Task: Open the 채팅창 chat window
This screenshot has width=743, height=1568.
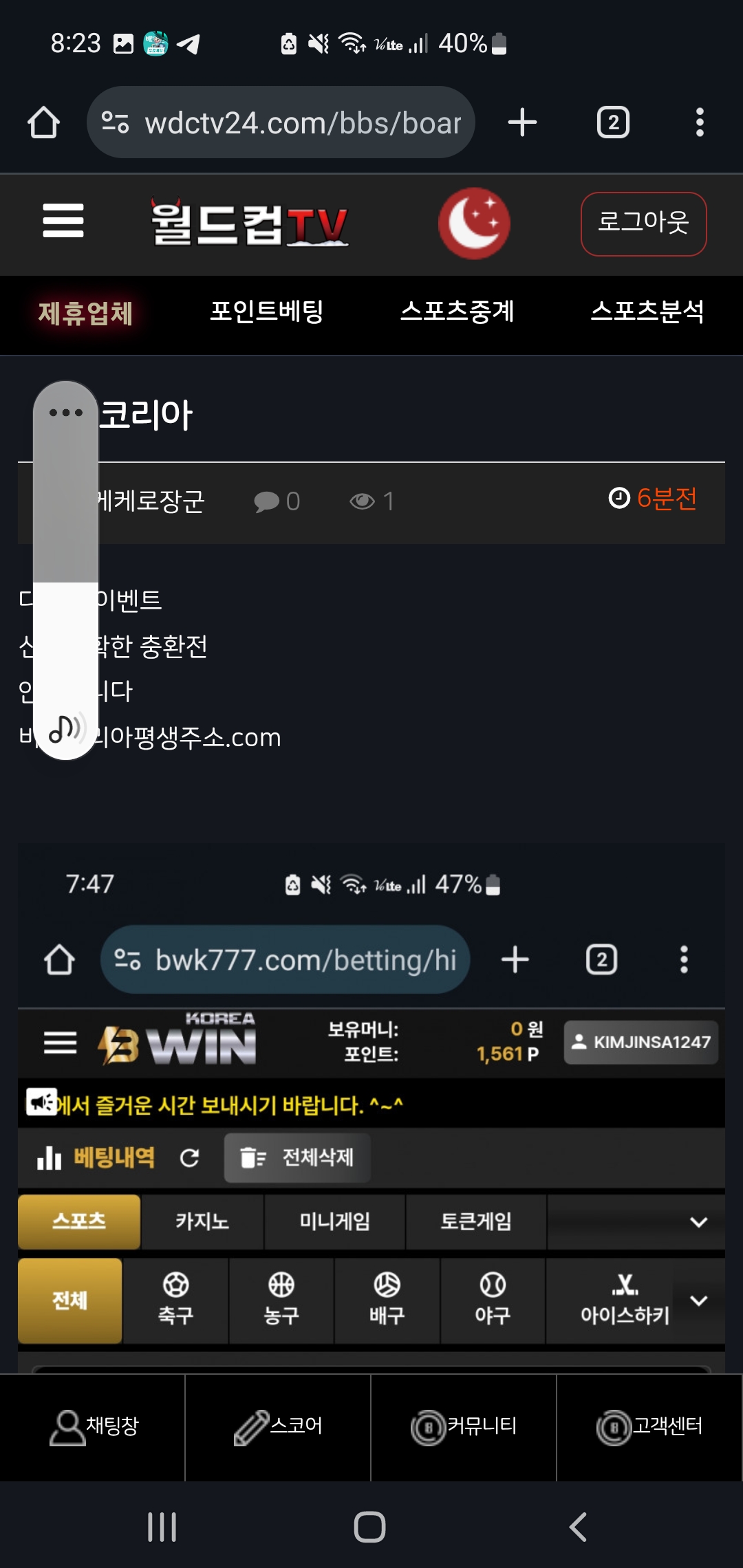Action: point(93,1427)
